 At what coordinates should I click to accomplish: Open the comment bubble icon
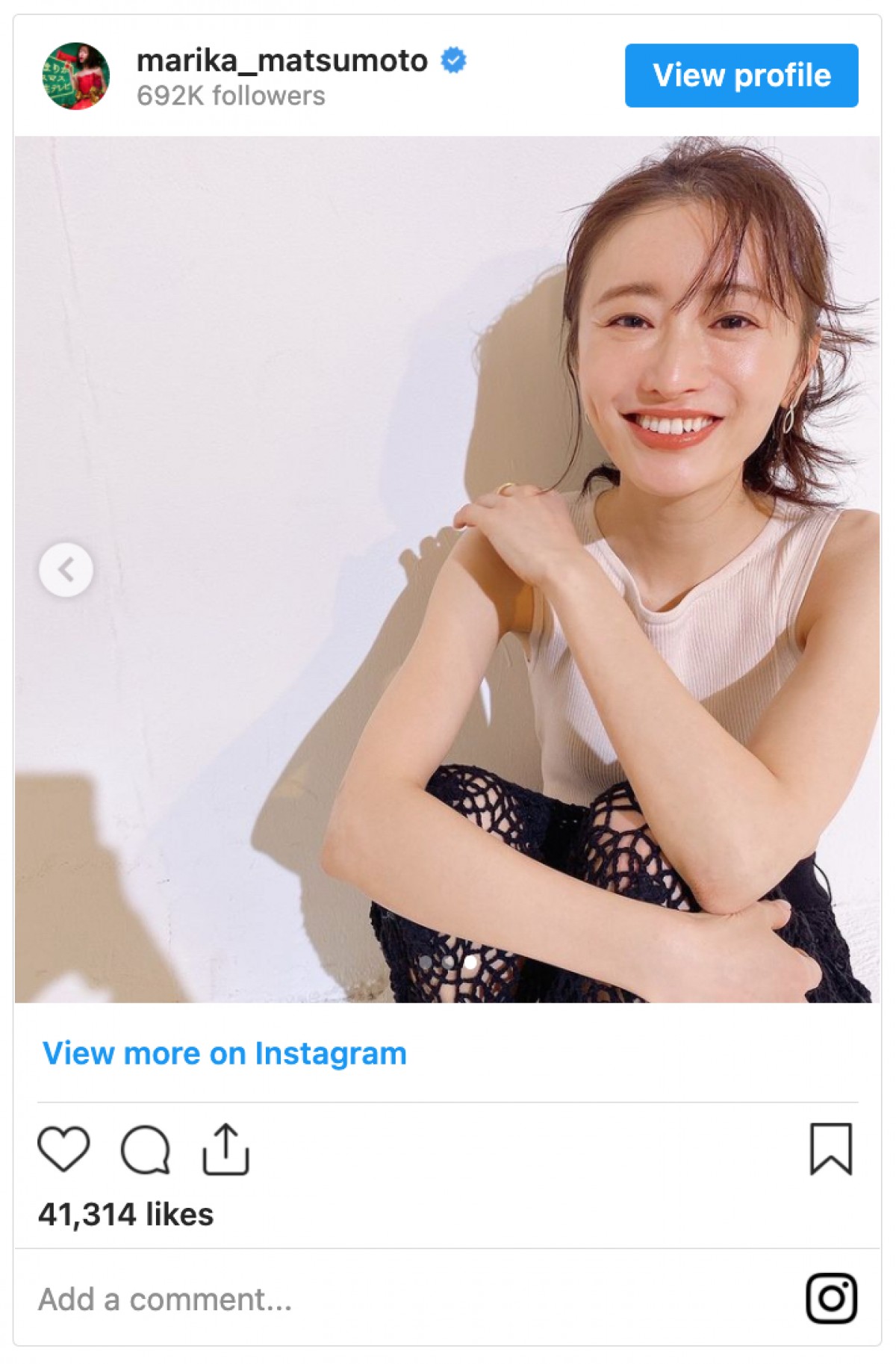[x=145, y=1150]
